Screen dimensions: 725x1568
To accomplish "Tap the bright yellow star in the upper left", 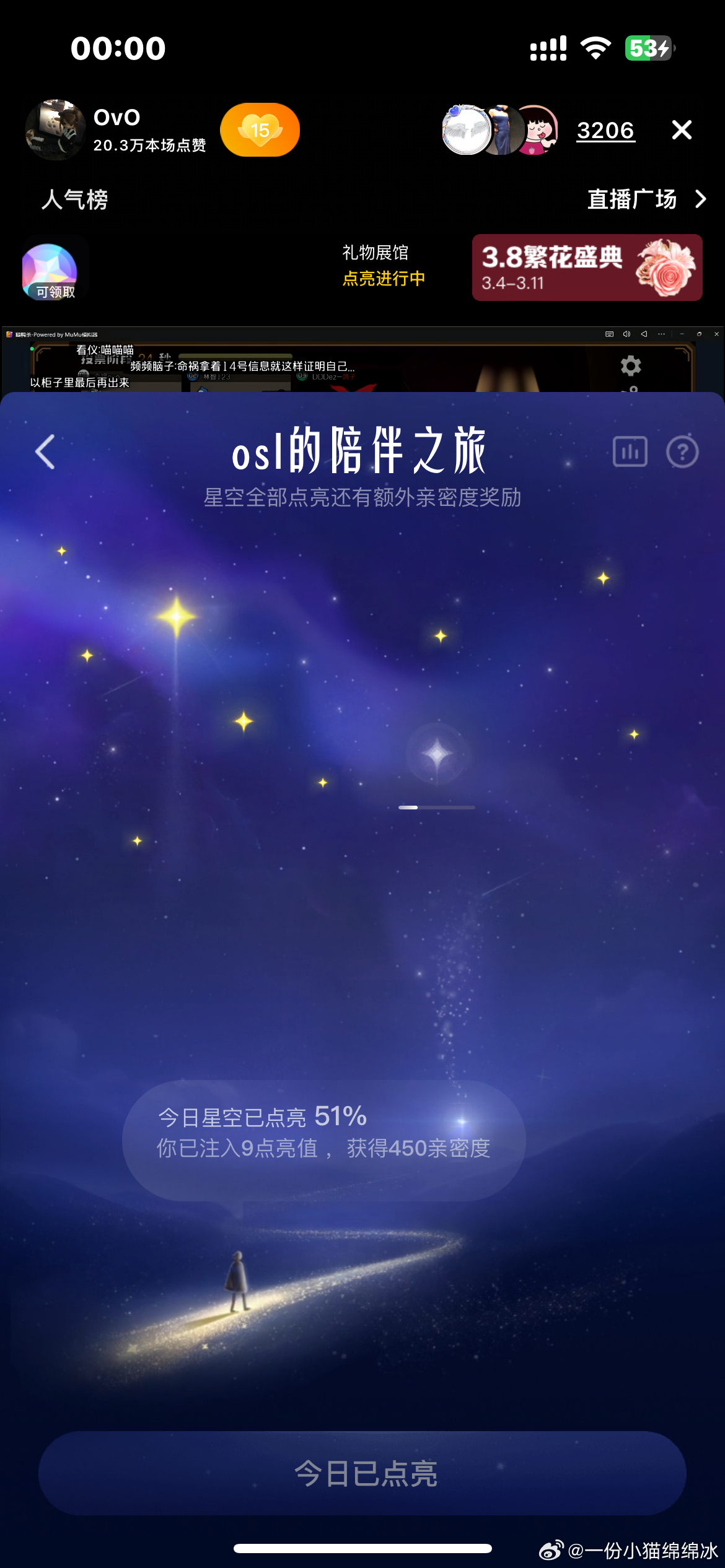I will point(177,616).
